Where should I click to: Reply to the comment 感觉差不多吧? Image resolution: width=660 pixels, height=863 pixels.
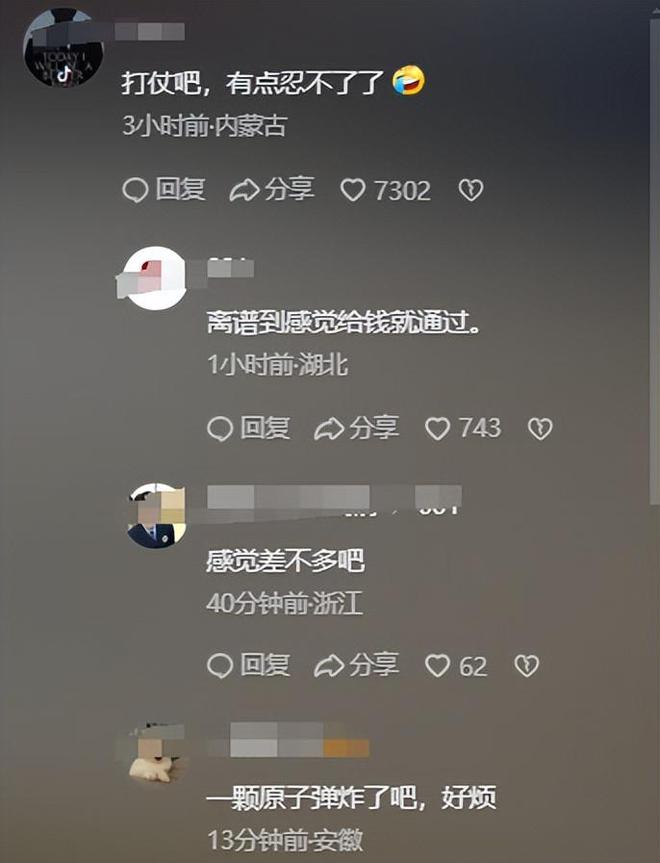click(x=249, y=665)
